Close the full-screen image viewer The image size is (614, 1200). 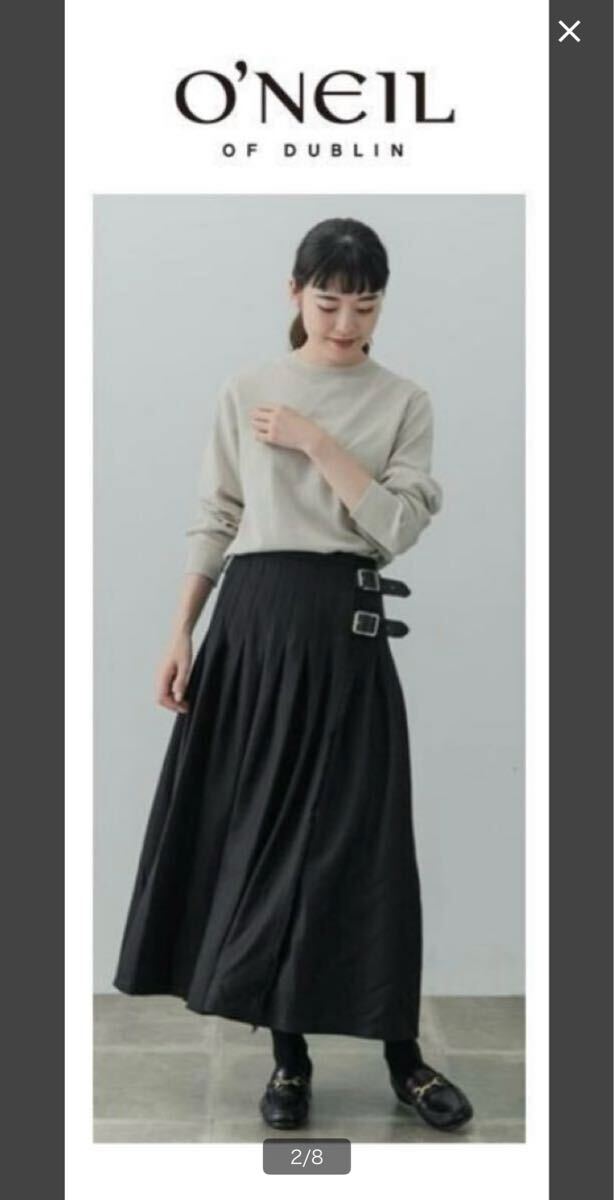click(569, 31)
